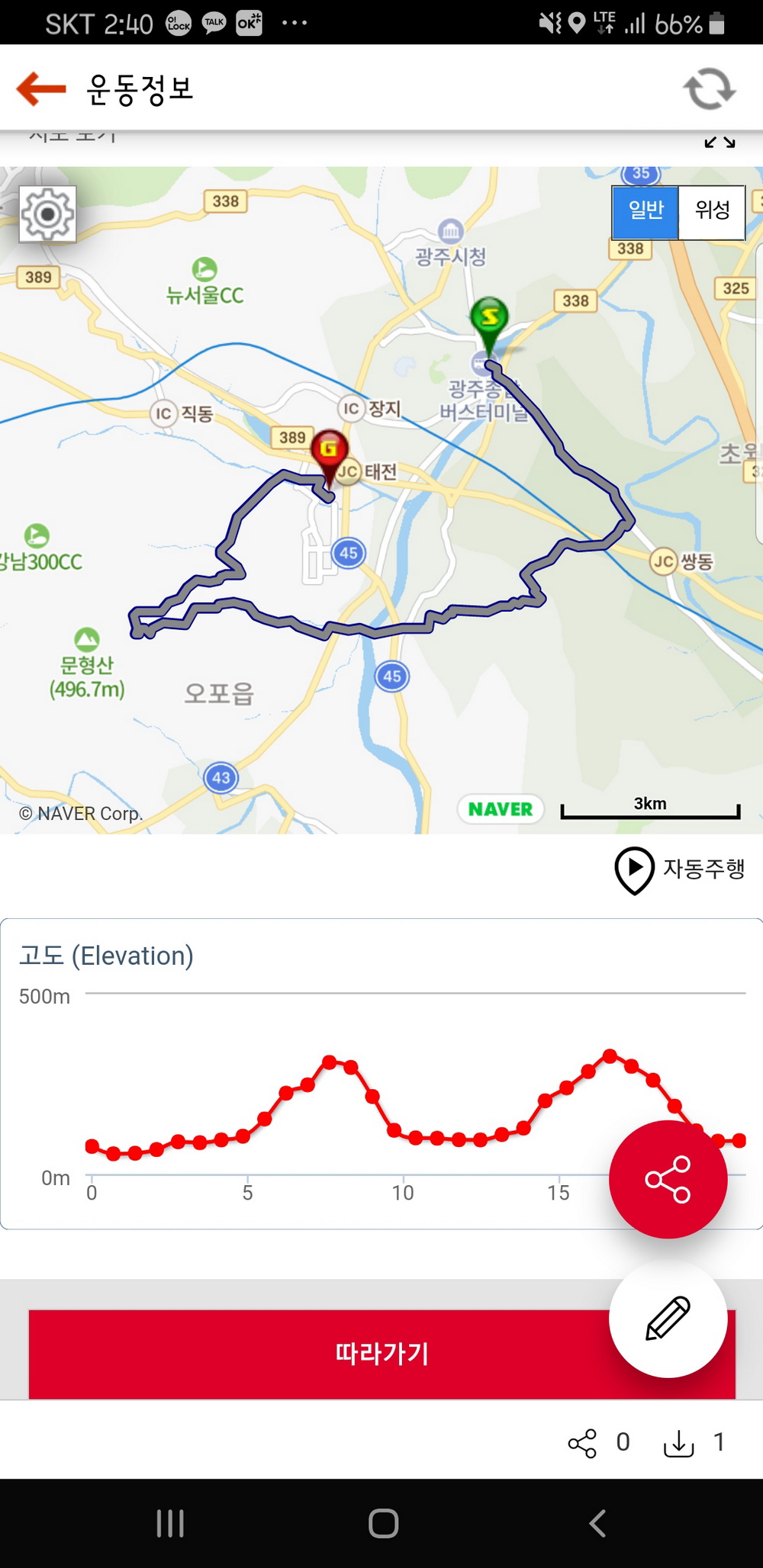
Task: Open the system recent apps
Action: [170, 1523]
